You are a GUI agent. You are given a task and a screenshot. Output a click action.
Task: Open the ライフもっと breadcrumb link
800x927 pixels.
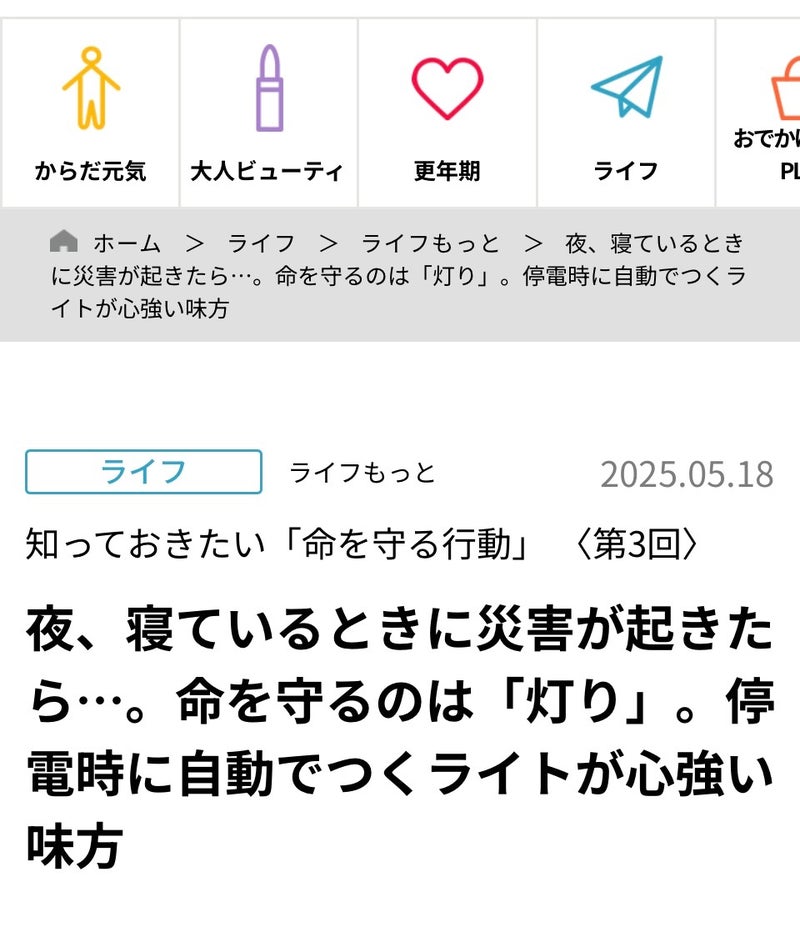coord(430,243)
